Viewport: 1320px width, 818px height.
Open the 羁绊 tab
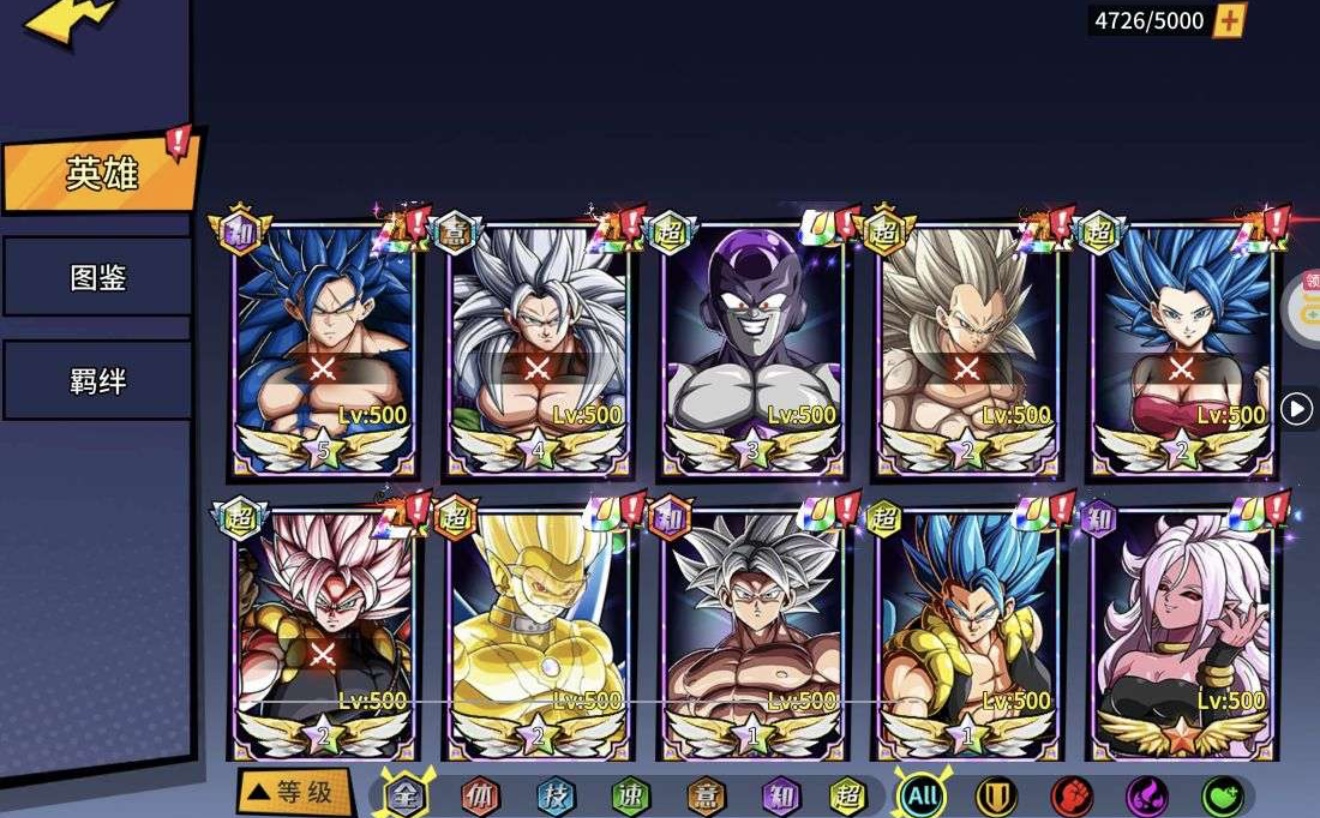(97, 381)
